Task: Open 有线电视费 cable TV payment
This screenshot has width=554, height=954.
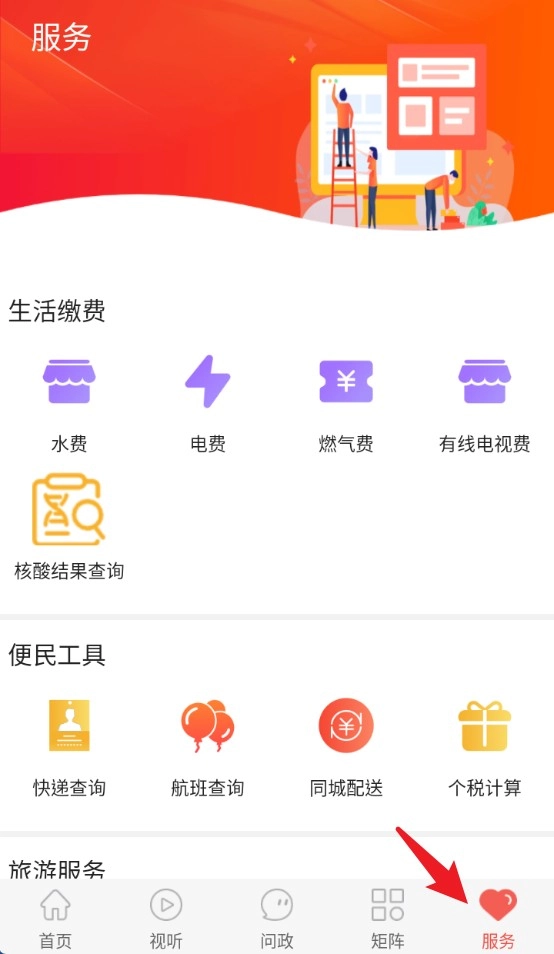Action: 485,405
